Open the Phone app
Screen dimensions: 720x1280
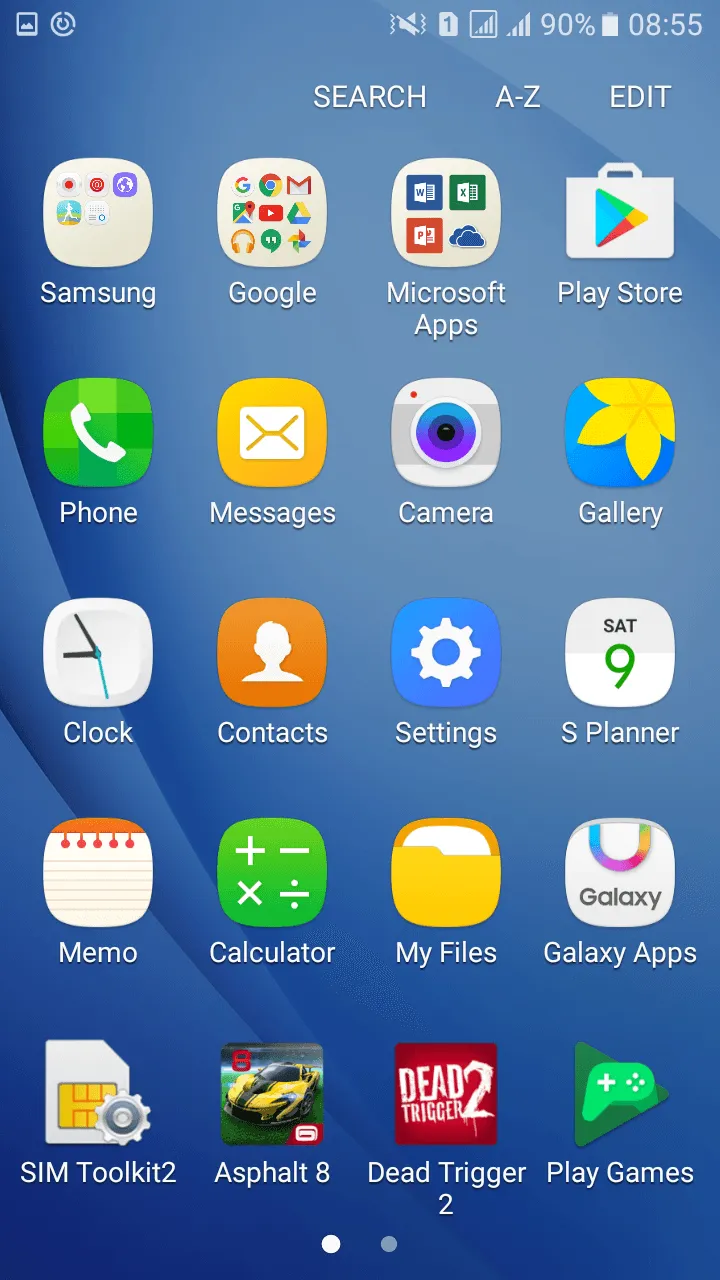[x=98, y=433]
